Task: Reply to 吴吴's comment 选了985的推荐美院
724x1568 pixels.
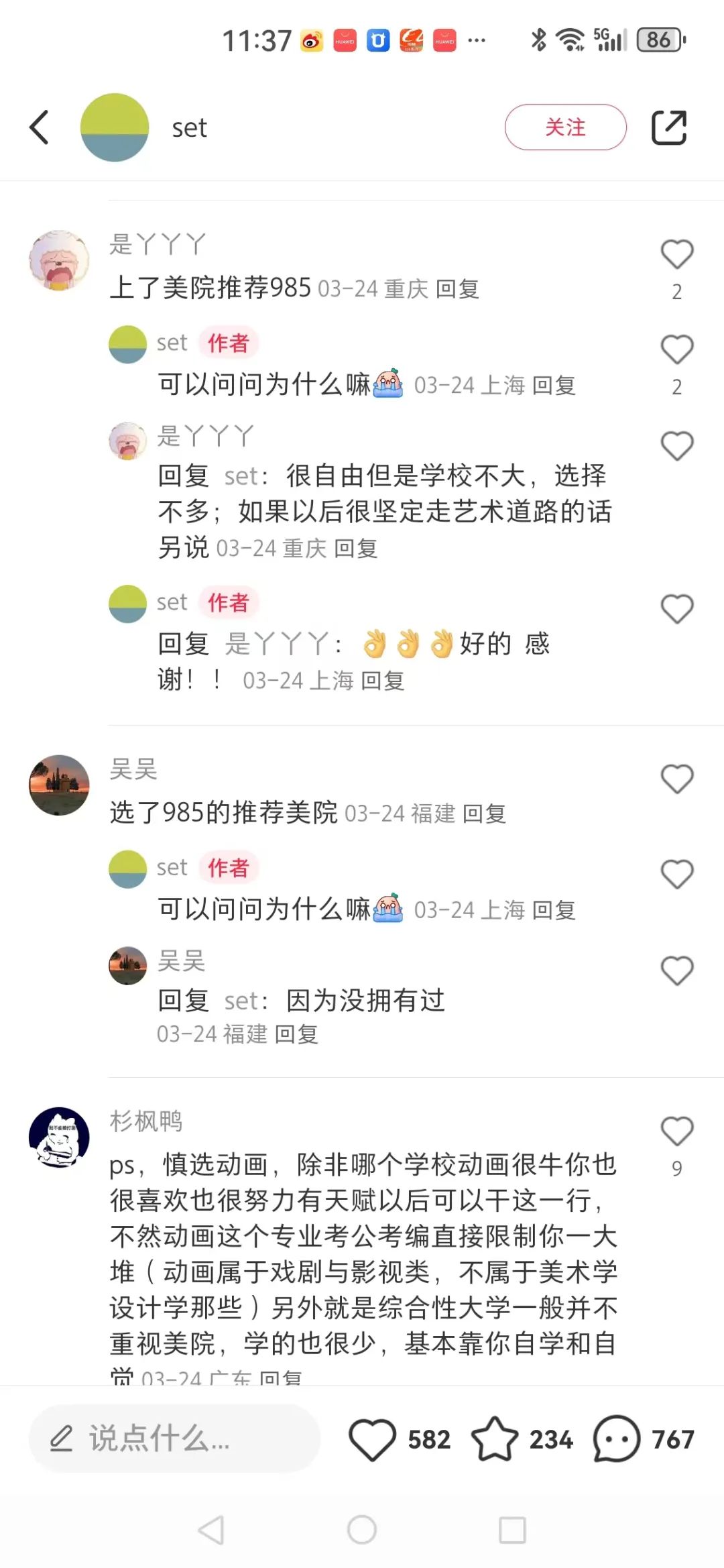Action: pyautogui.click(x=484, y=814)
